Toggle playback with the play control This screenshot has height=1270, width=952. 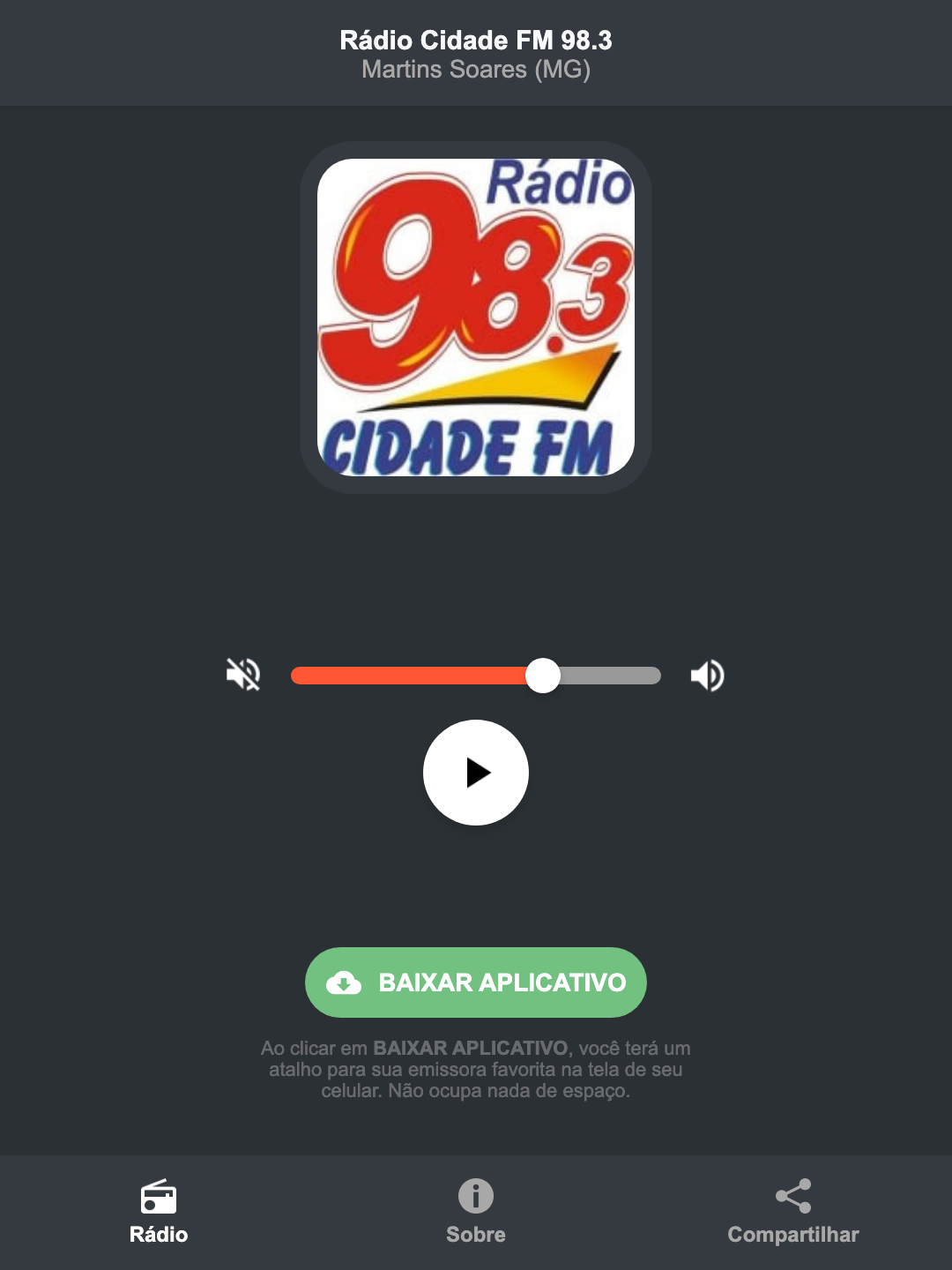(476, 773)
